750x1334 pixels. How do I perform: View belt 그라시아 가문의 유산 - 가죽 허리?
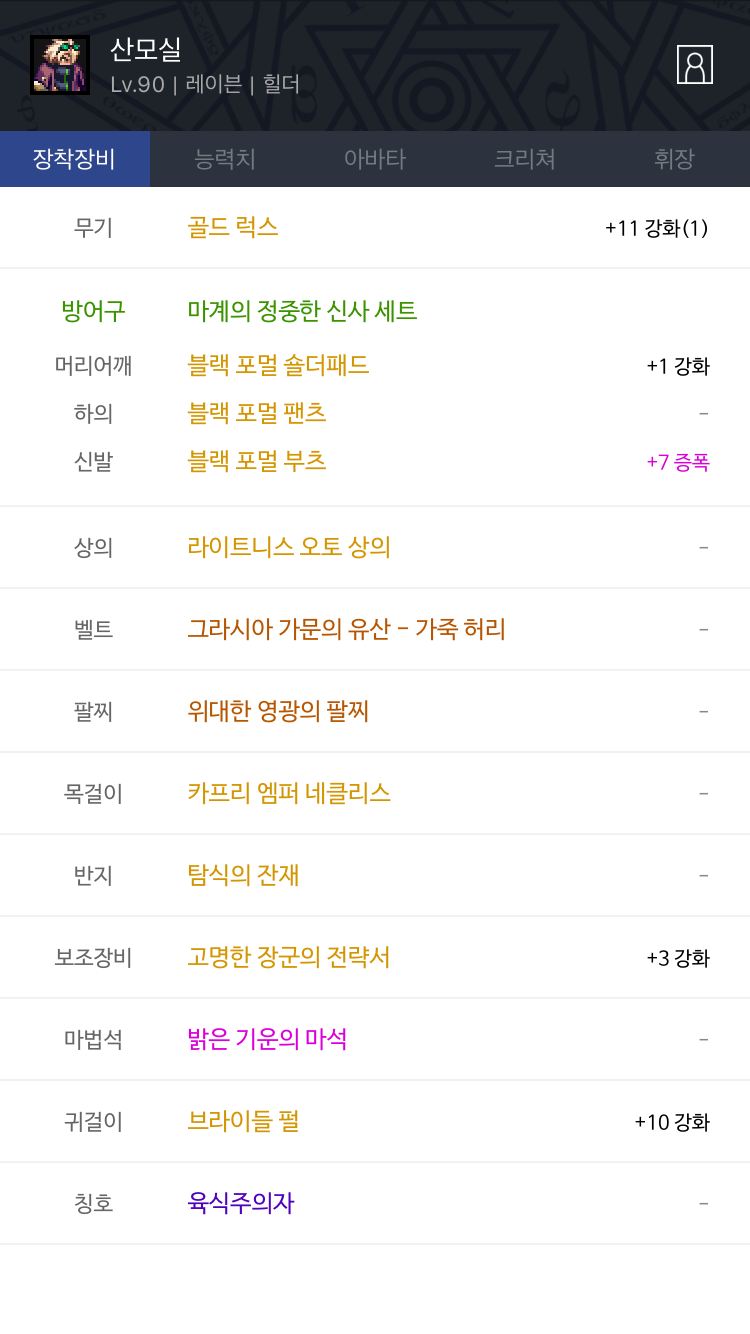(x=346, y=629)
